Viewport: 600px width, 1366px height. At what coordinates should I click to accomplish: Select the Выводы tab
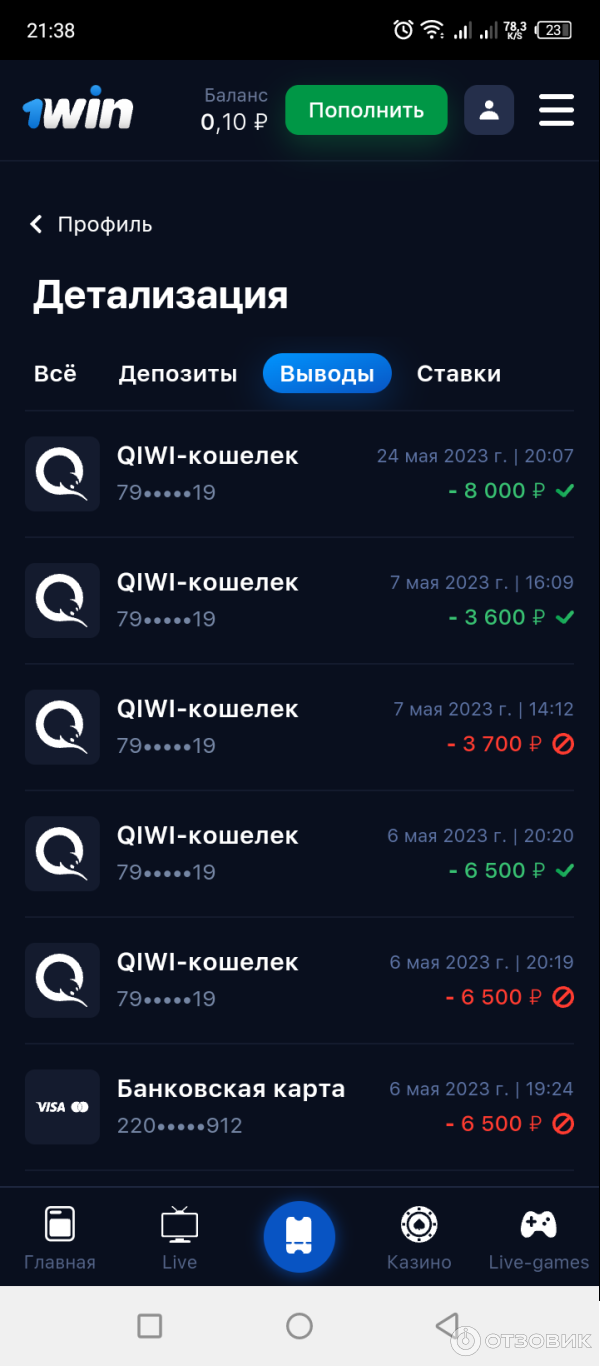coord(327,374)
